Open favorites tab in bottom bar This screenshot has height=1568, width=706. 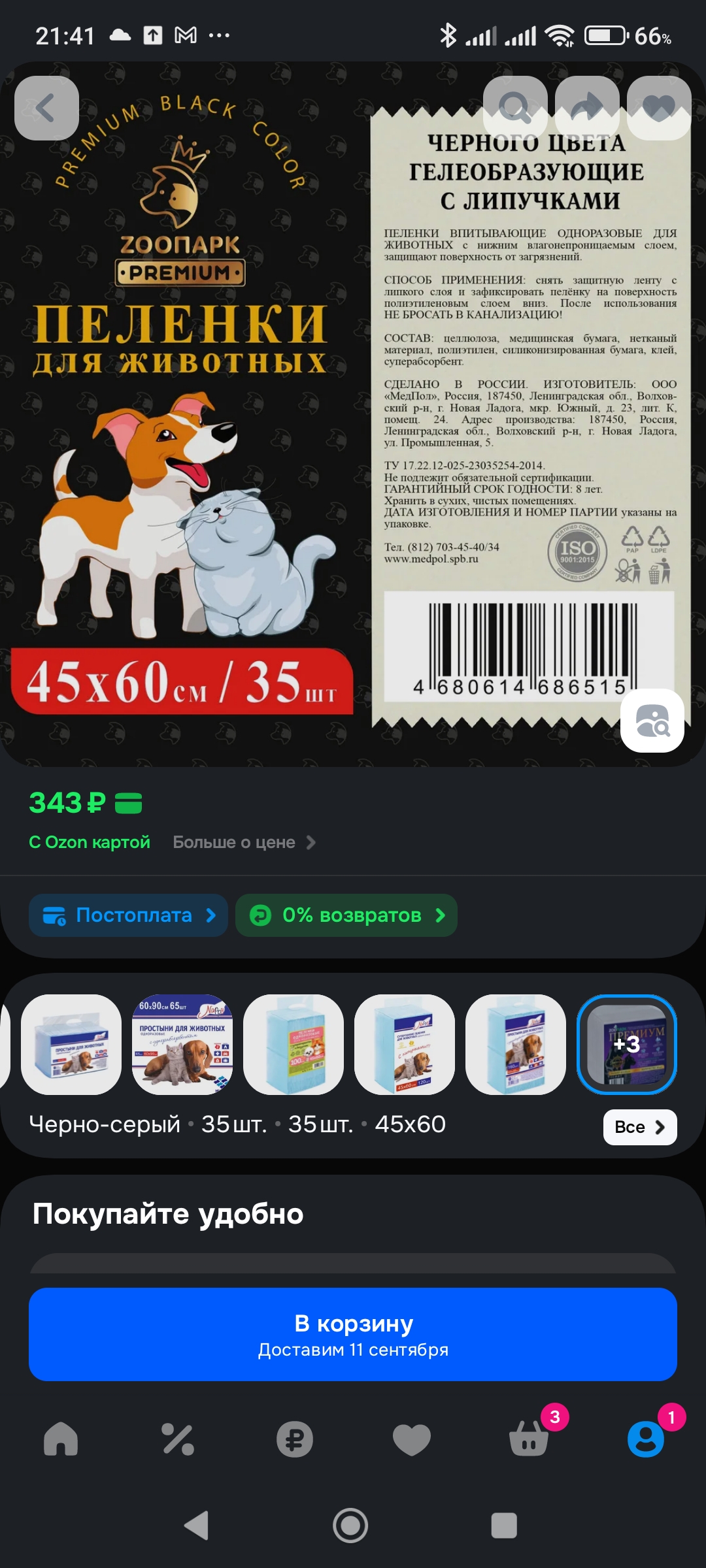click(x=412, y=1439)
